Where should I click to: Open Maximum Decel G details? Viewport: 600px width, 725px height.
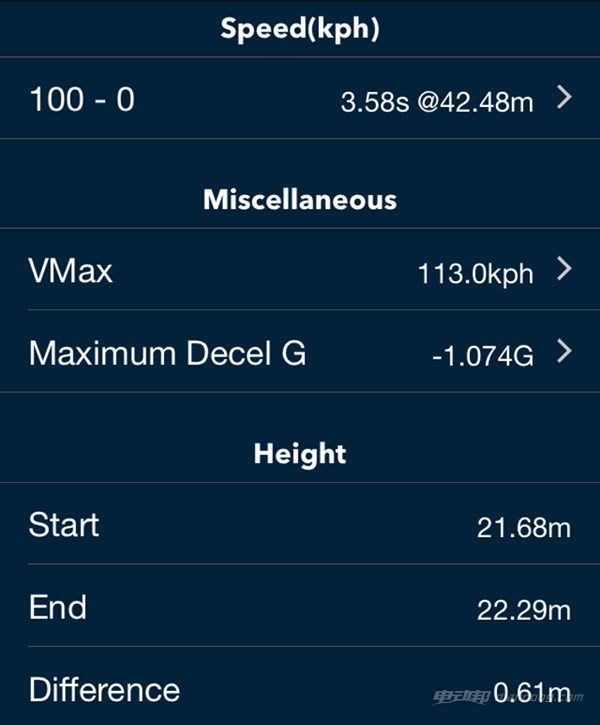point(300,353)
